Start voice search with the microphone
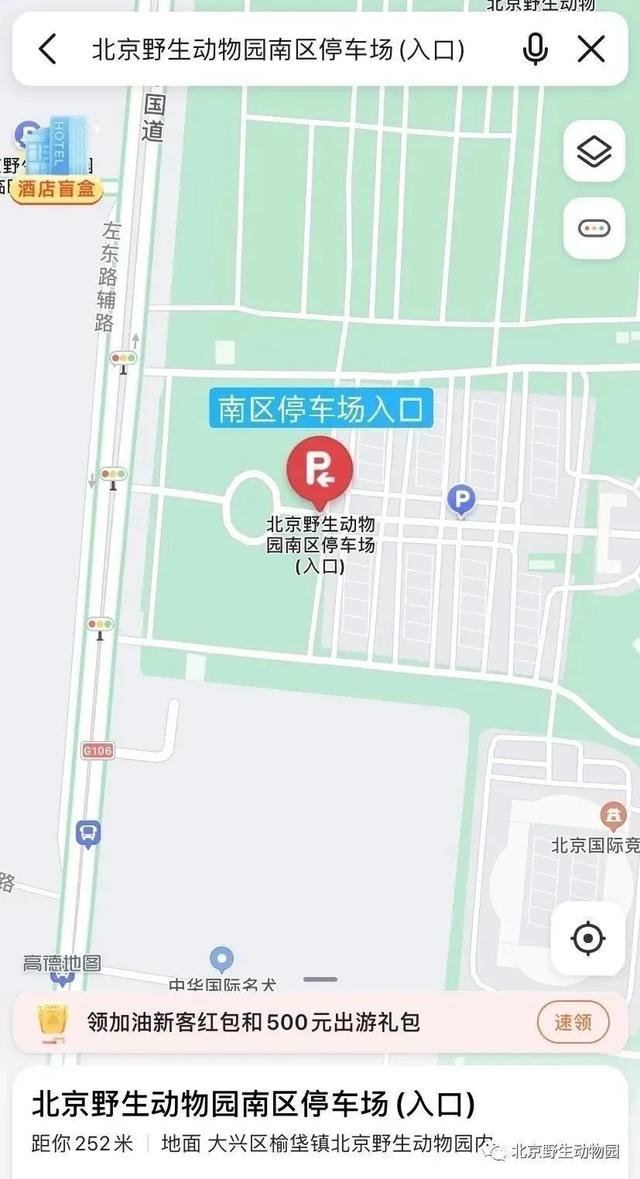640x1179 pixels. pos(535,50)
